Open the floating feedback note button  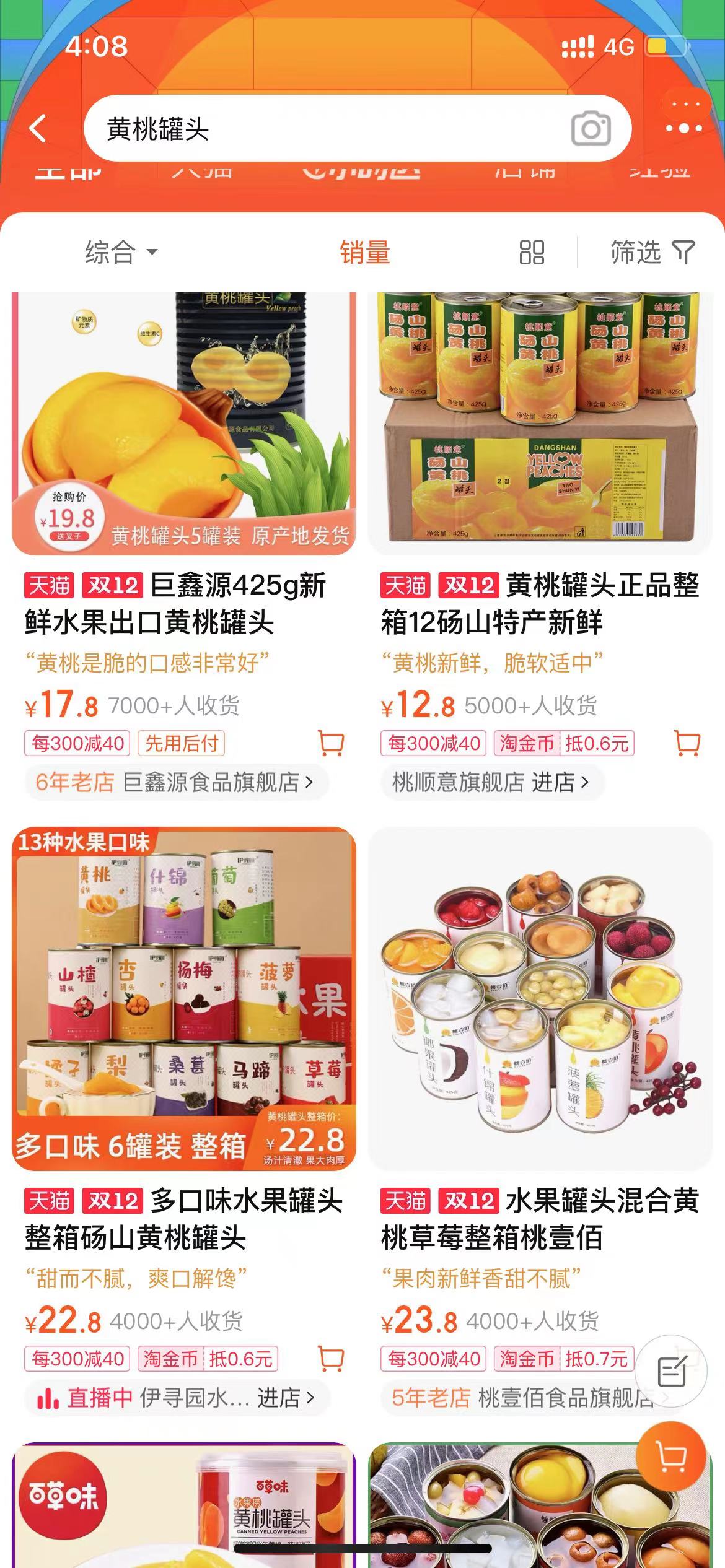(672, 1372)
